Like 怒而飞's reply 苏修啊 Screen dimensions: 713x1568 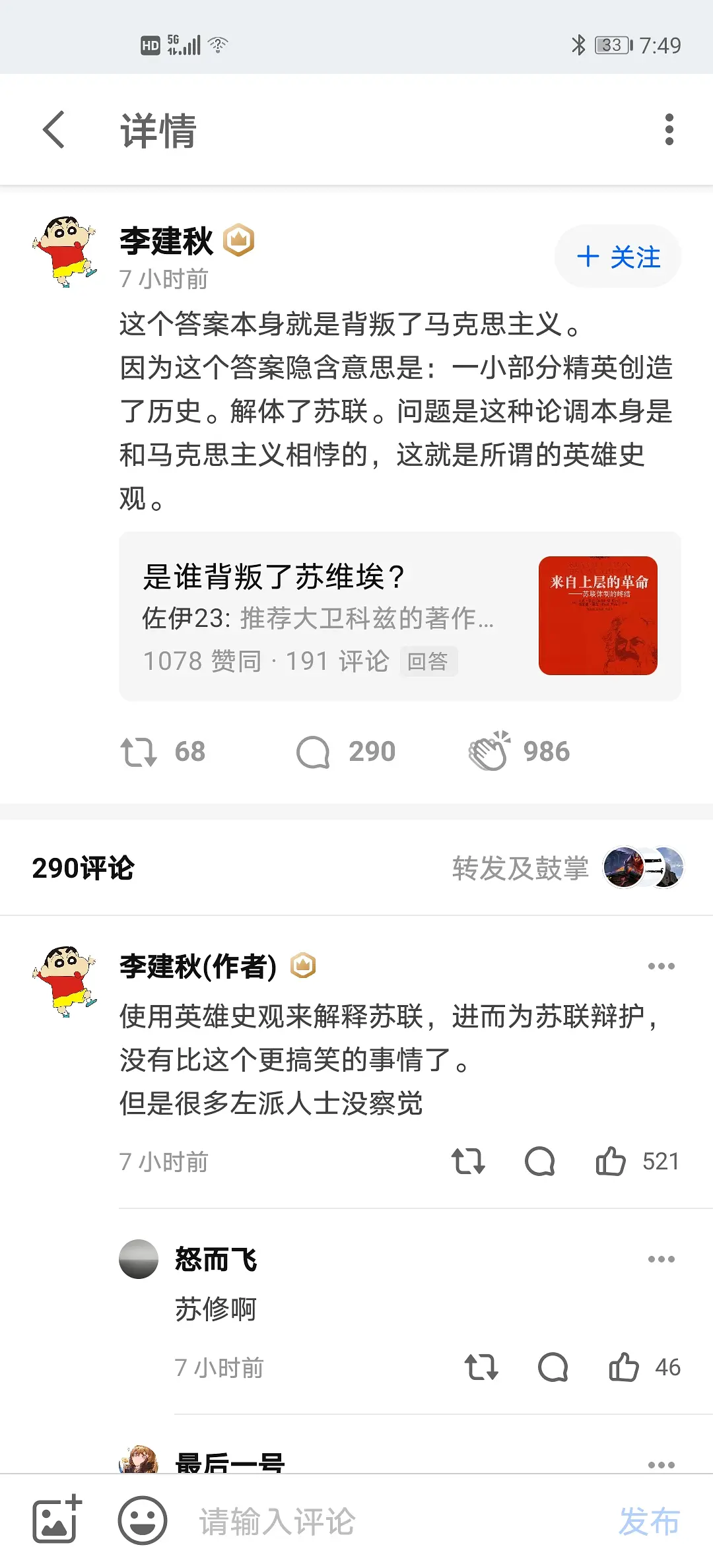point(624,1367)
